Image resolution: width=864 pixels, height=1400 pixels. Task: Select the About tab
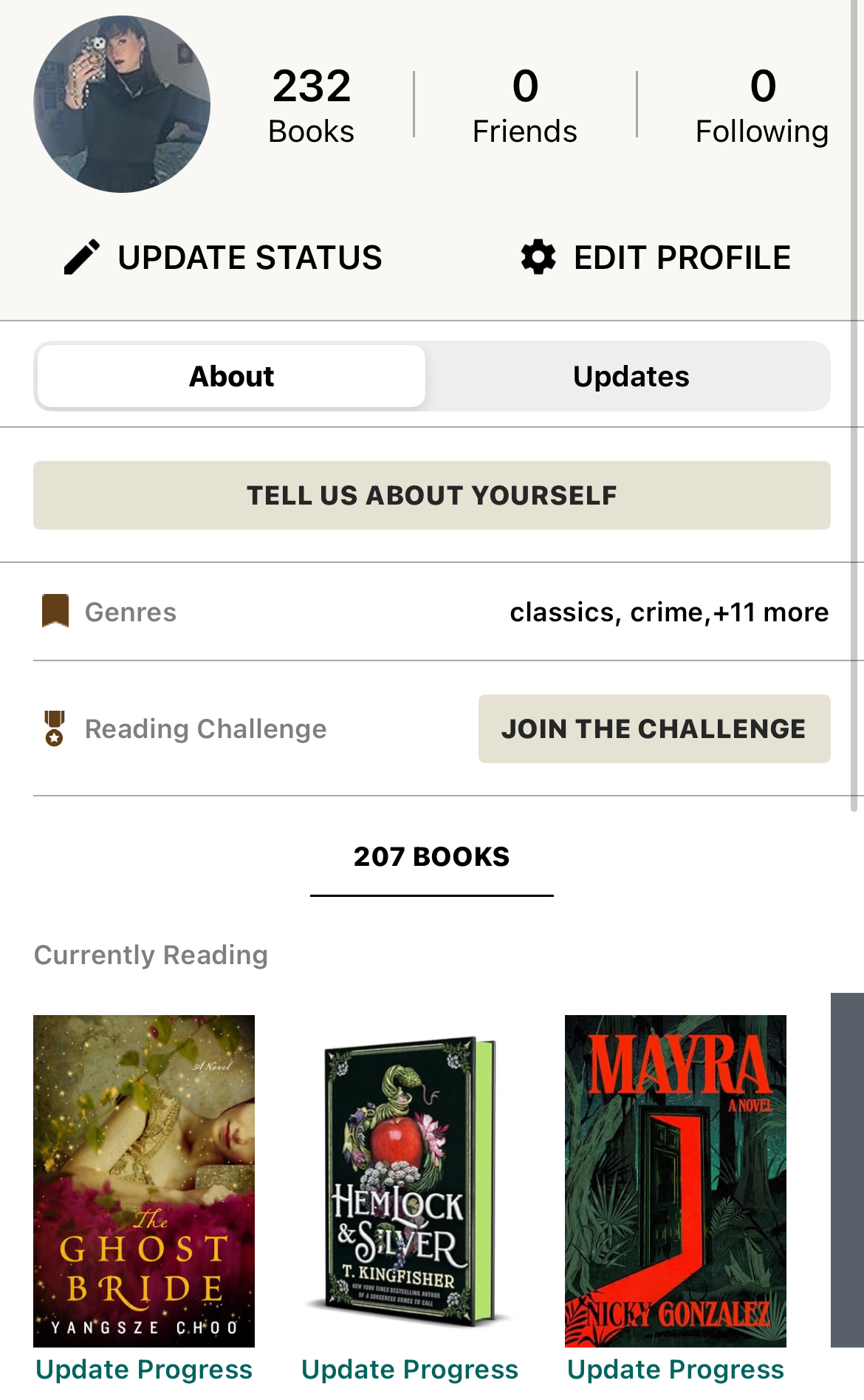pyautogui.click(x=232, y=377)
